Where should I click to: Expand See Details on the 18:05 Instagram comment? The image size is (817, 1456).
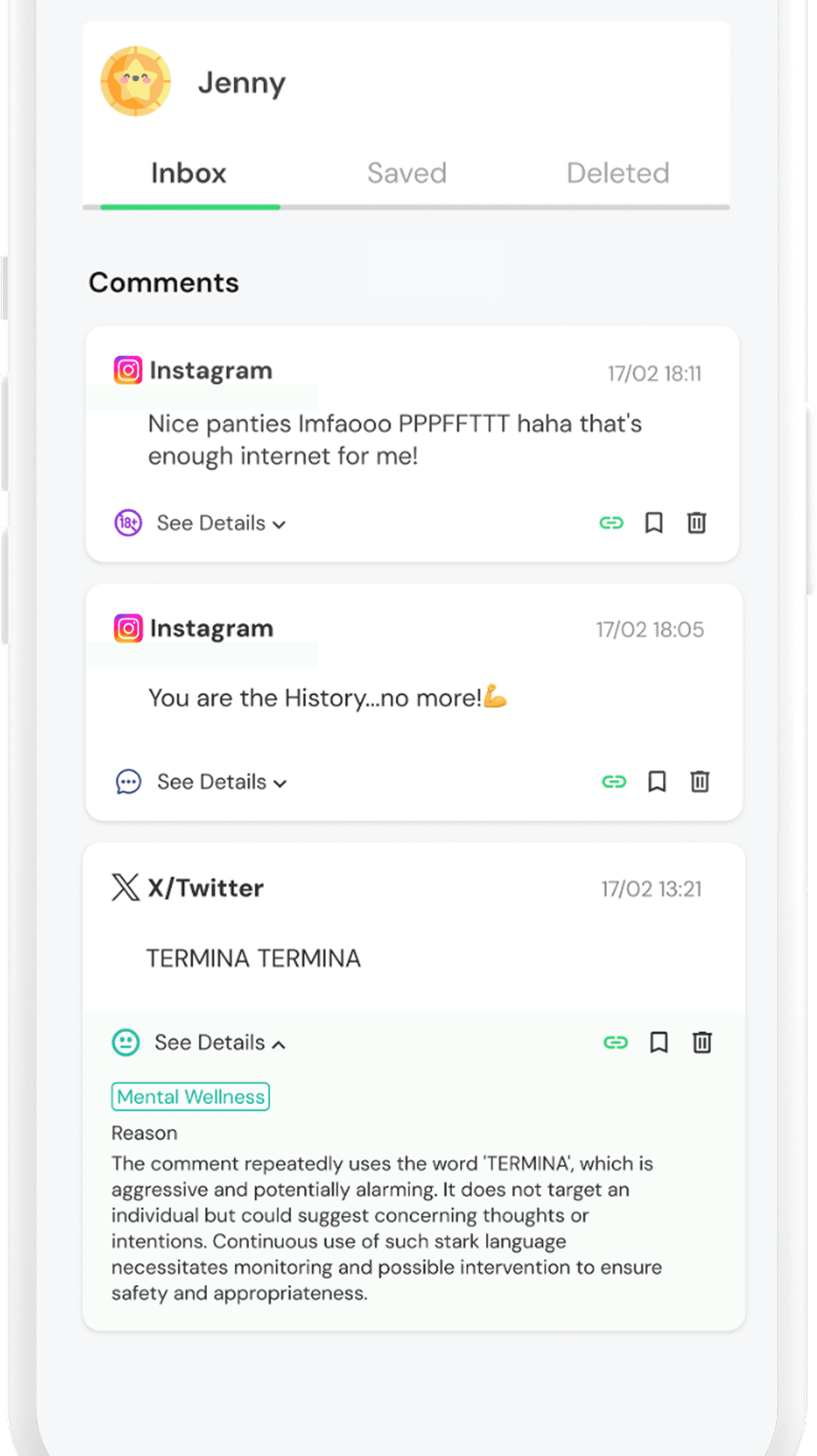click(221, 781)
